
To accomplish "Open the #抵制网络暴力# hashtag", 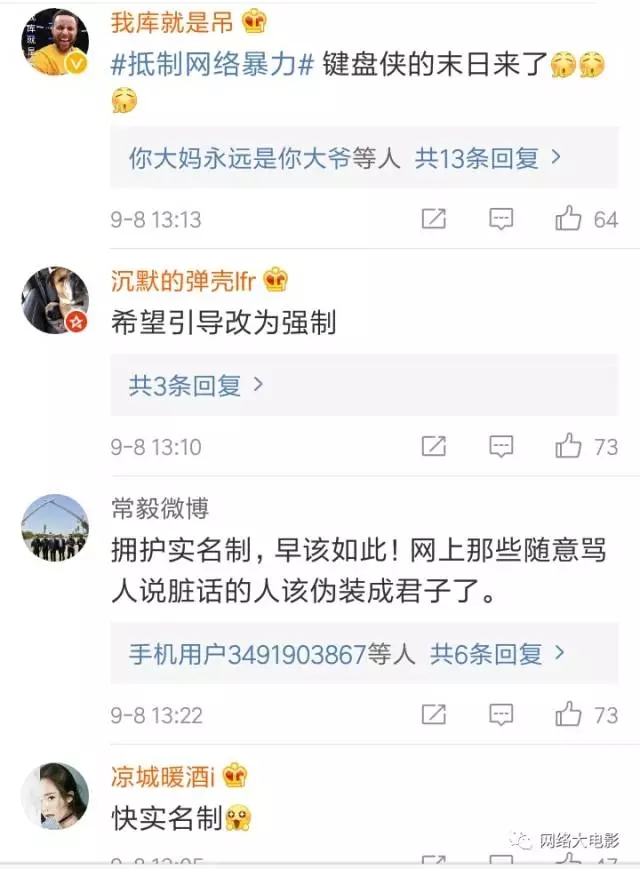I will click(214, 64).
